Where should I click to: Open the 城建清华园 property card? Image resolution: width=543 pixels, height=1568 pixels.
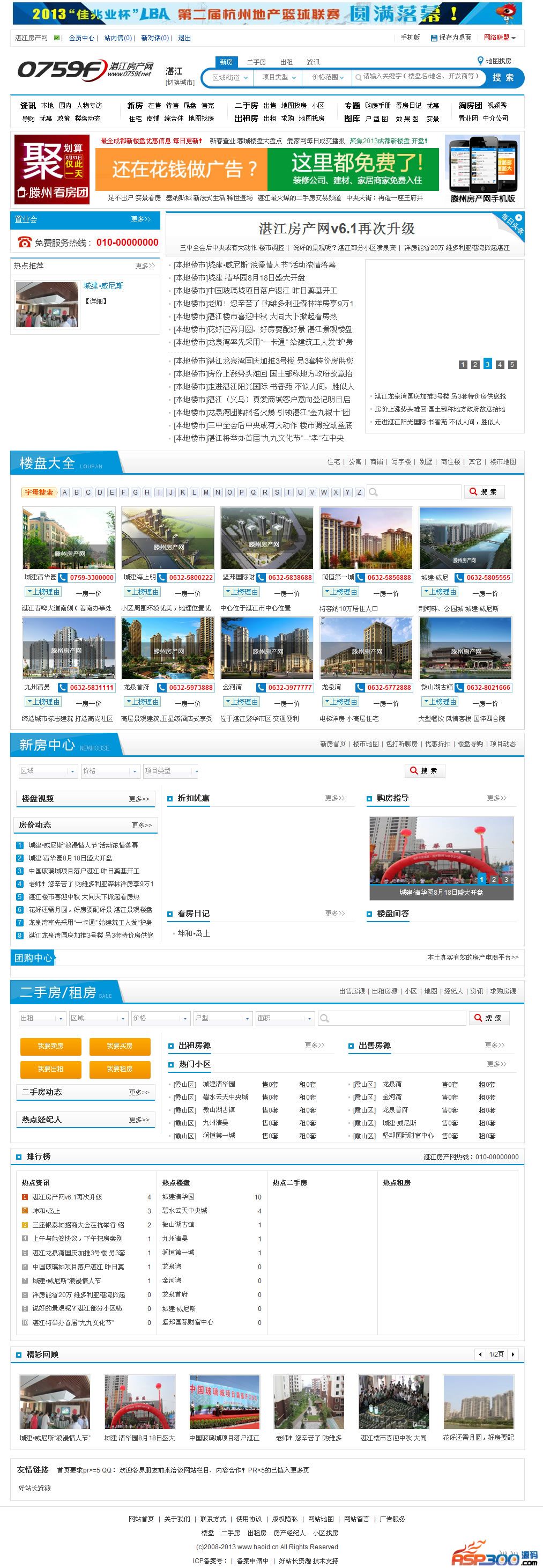pos(68,539)
